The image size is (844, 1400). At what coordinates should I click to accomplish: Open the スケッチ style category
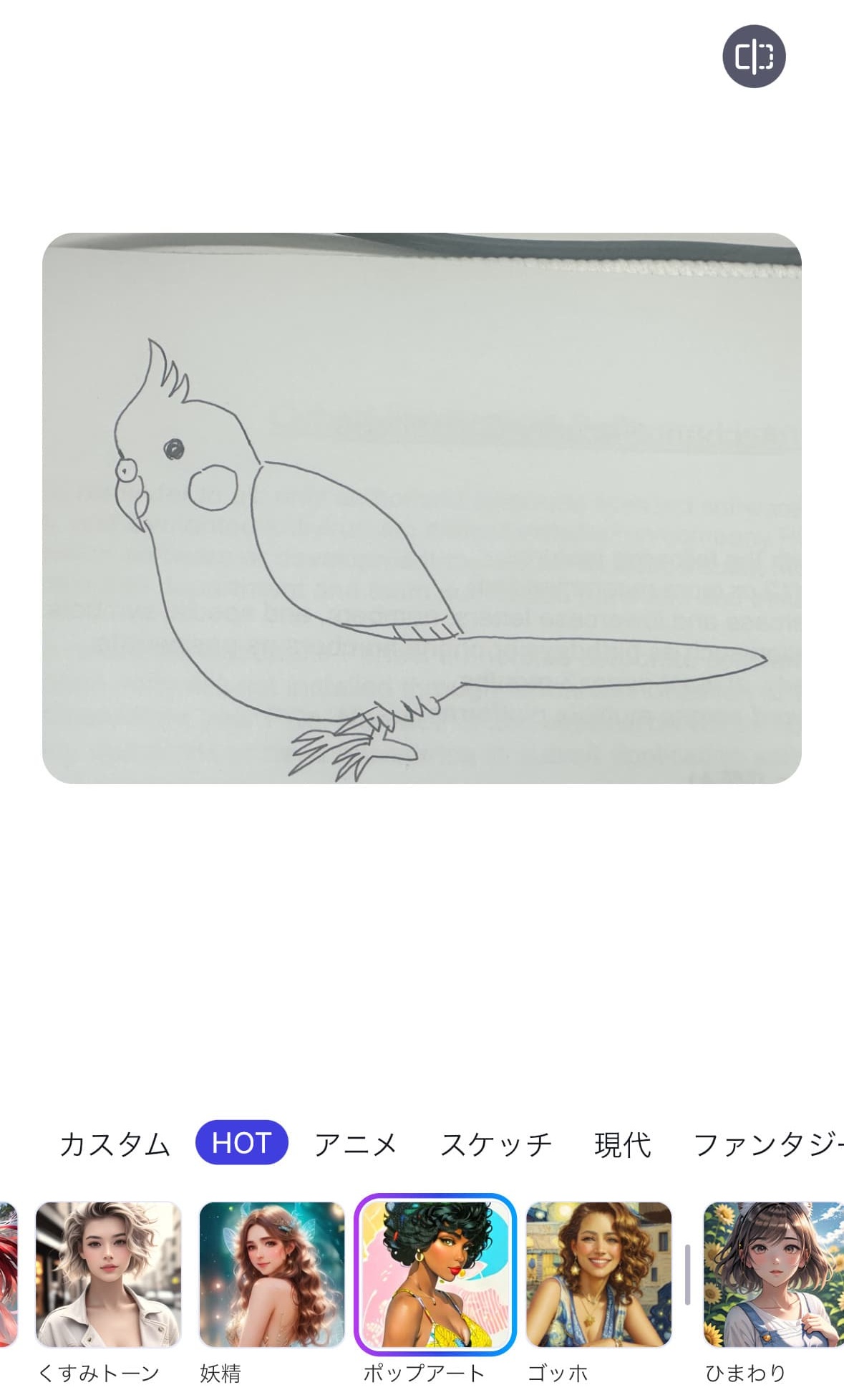495,1144
